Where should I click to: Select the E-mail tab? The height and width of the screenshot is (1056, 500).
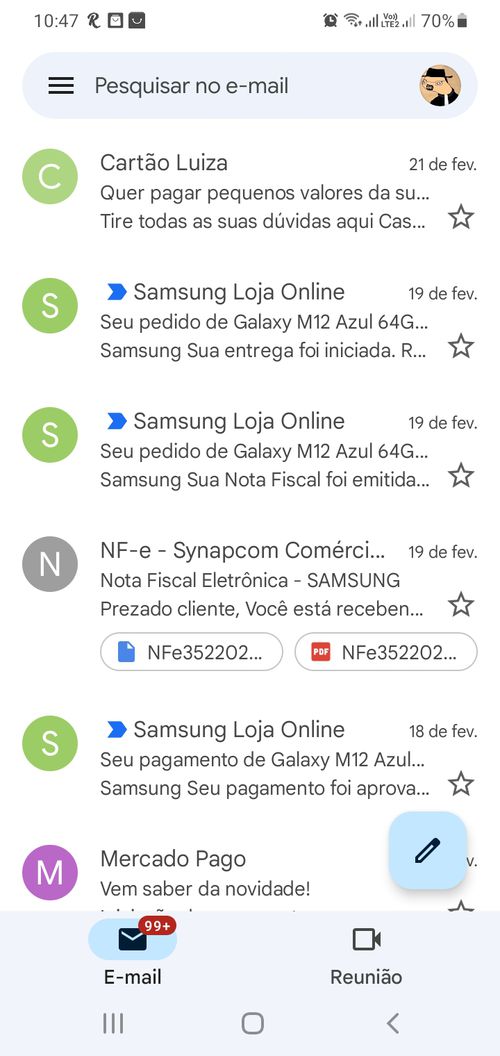coord(133,955)
